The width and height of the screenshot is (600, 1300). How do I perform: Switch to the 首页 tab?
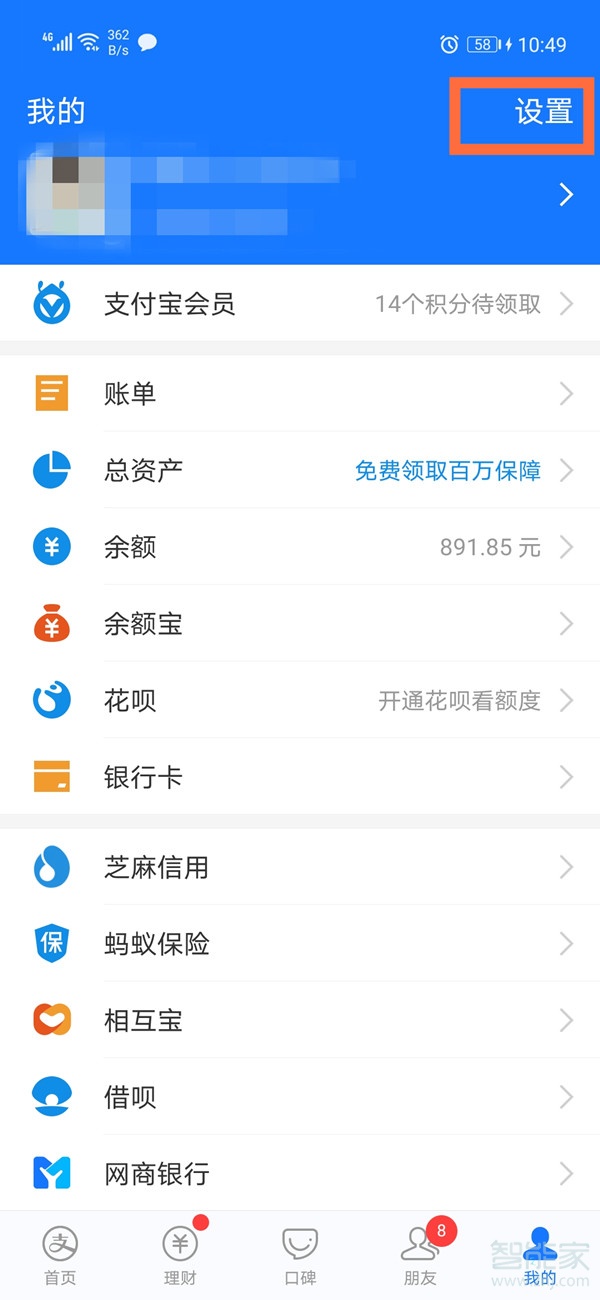(x=60, y=1255)
